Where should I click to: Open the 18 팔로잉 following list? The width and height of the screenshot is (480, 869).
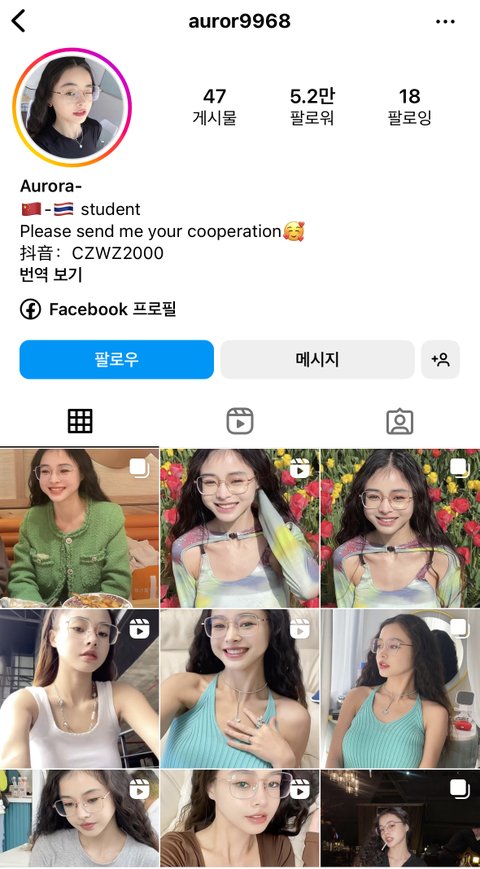pos(409,106)
